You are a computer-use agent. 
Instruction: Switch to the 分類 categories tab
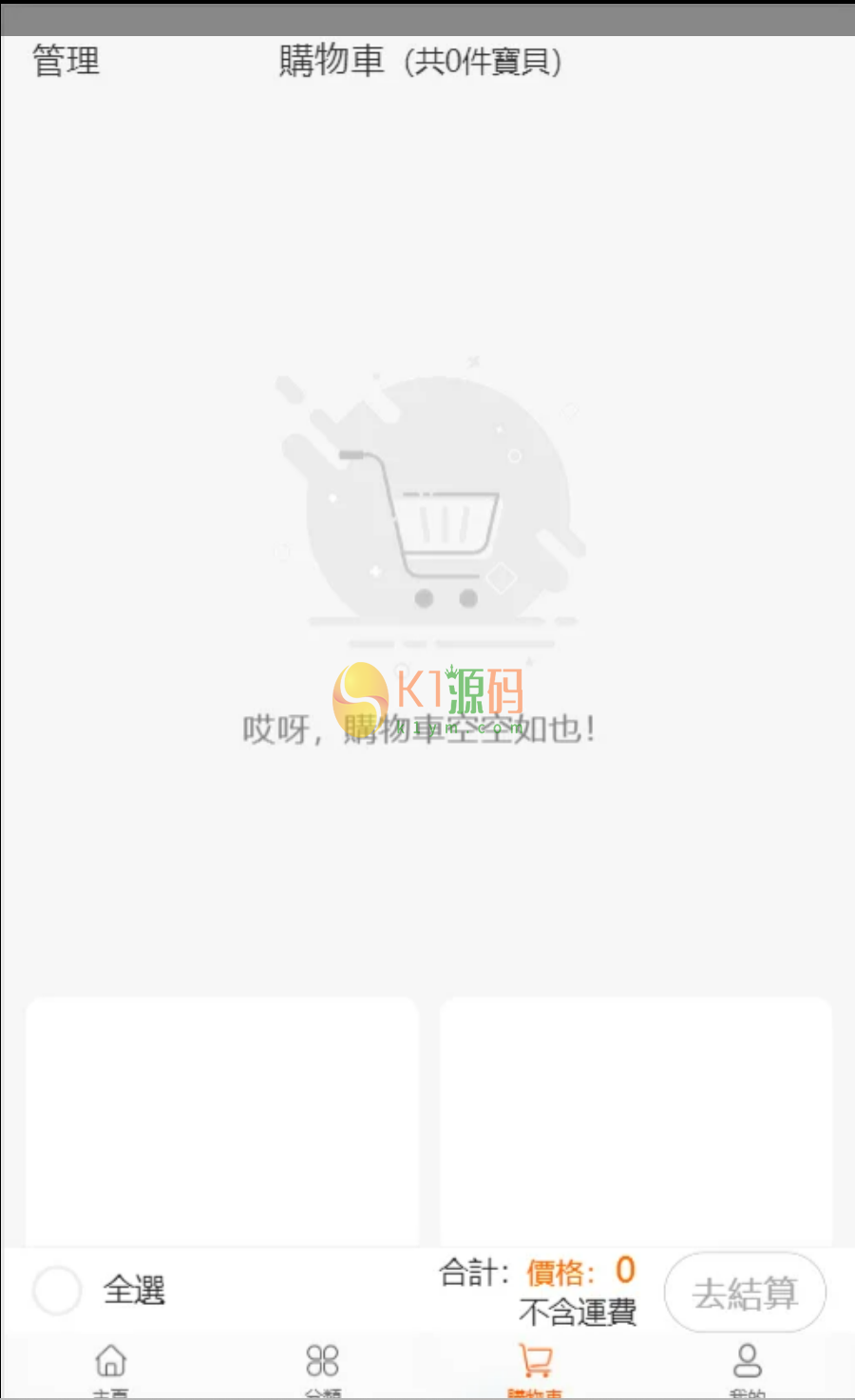click(x=323, y=1366)
